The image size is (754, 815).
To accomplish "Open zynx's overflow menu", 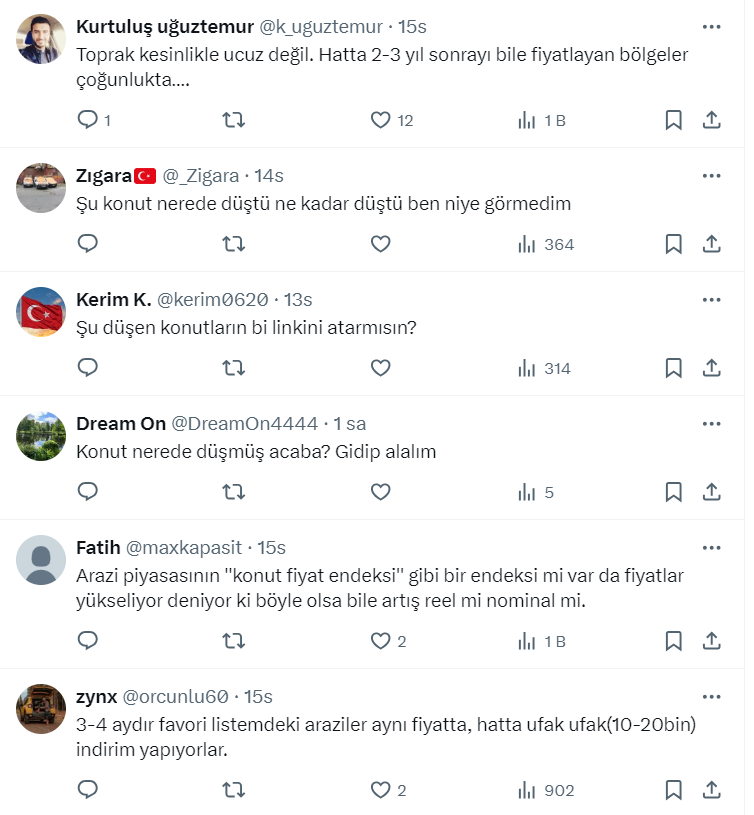I will (x=711, y=696).
